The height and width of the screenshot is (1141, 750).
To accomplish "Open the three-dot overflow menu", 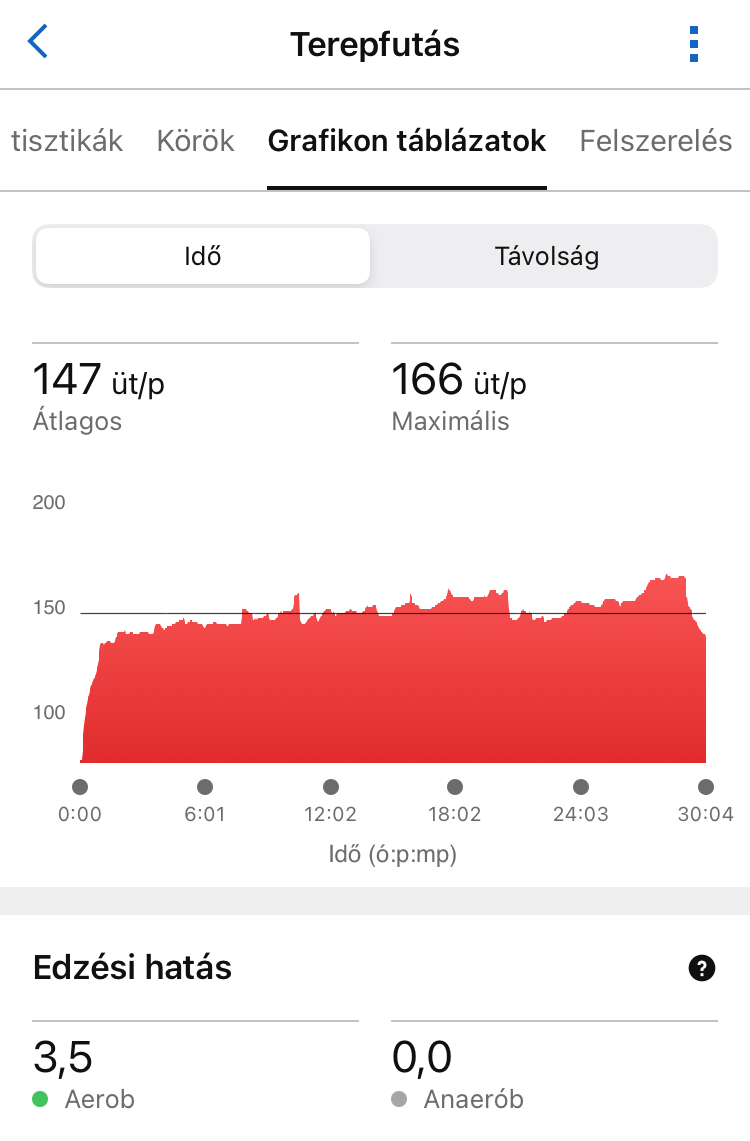I will click(x=693, y=44).
